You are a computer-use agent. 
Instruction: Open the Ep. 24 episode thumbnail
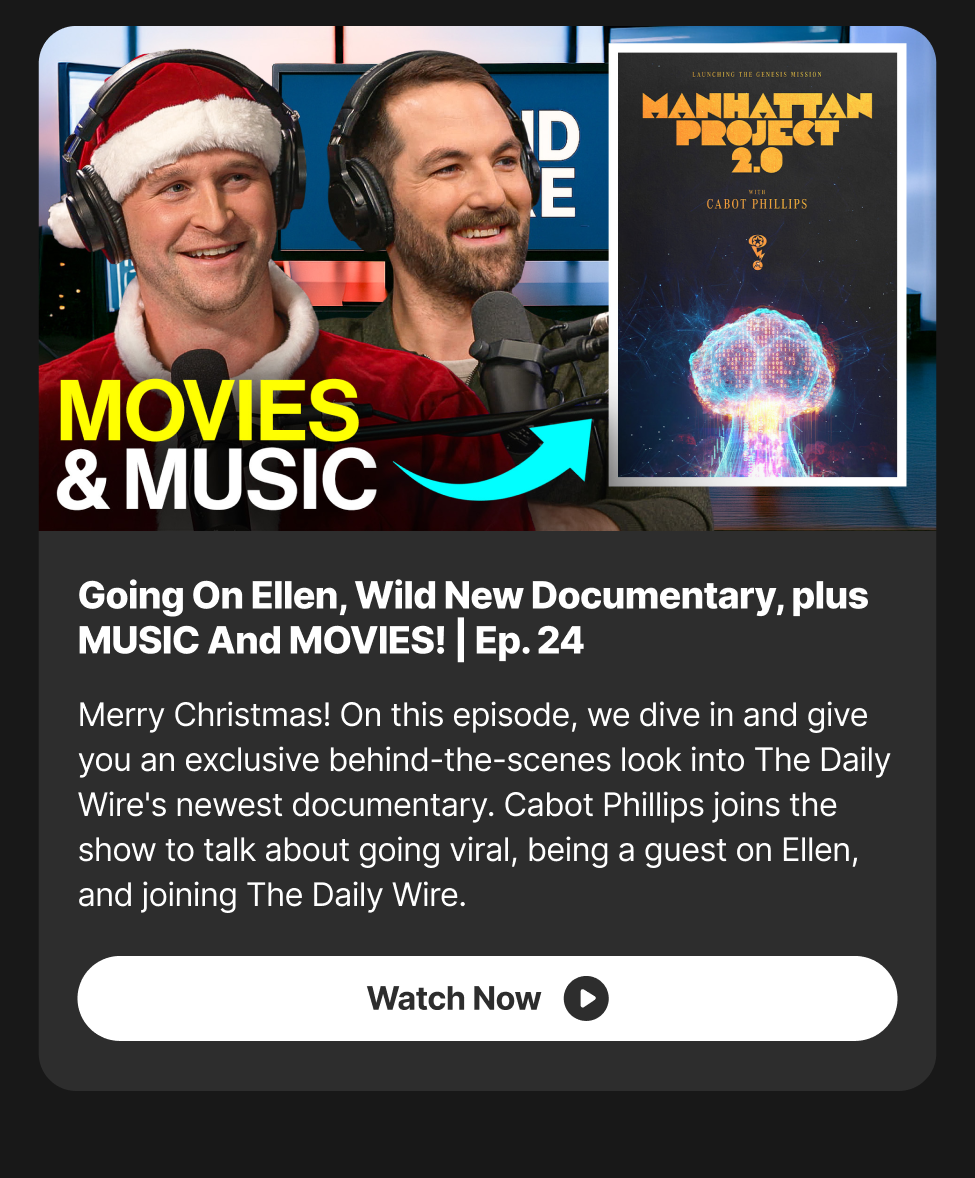487,278
